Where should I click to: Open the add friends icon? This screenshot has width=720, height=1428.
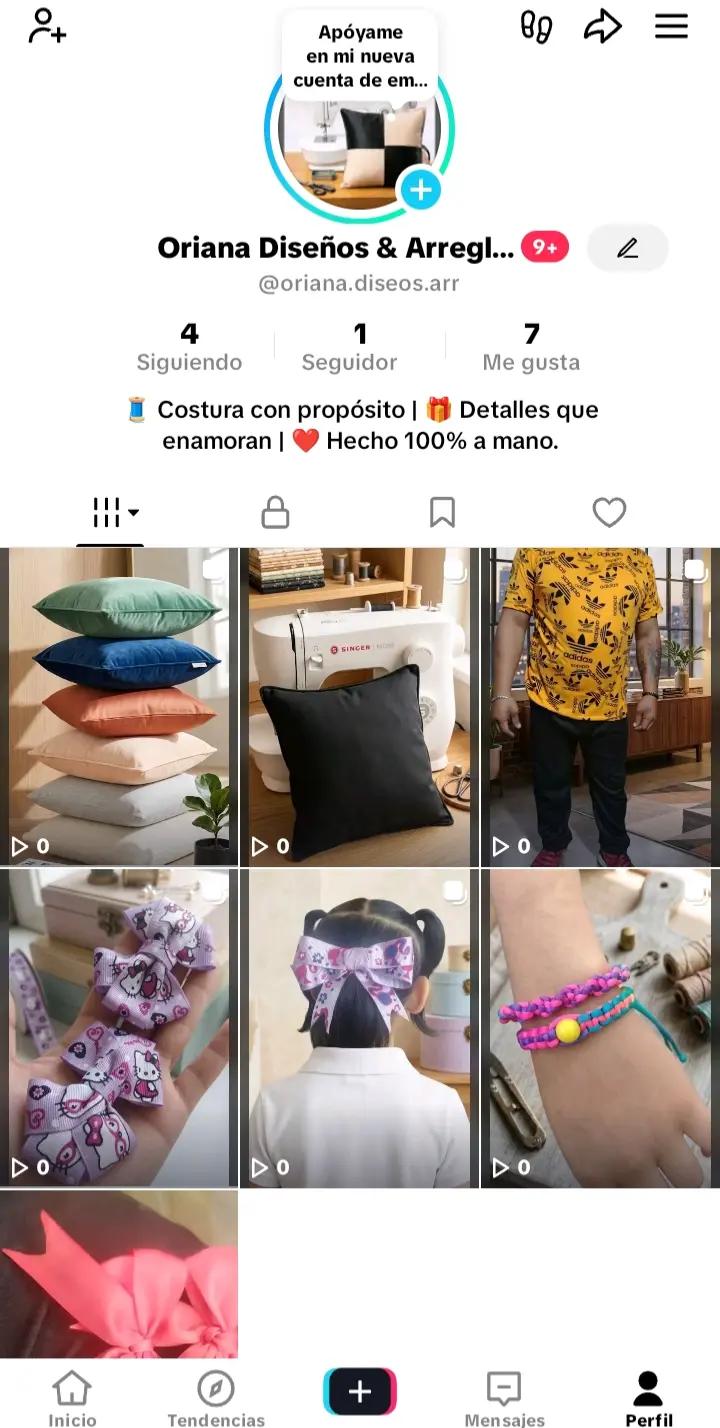(46, 26)
